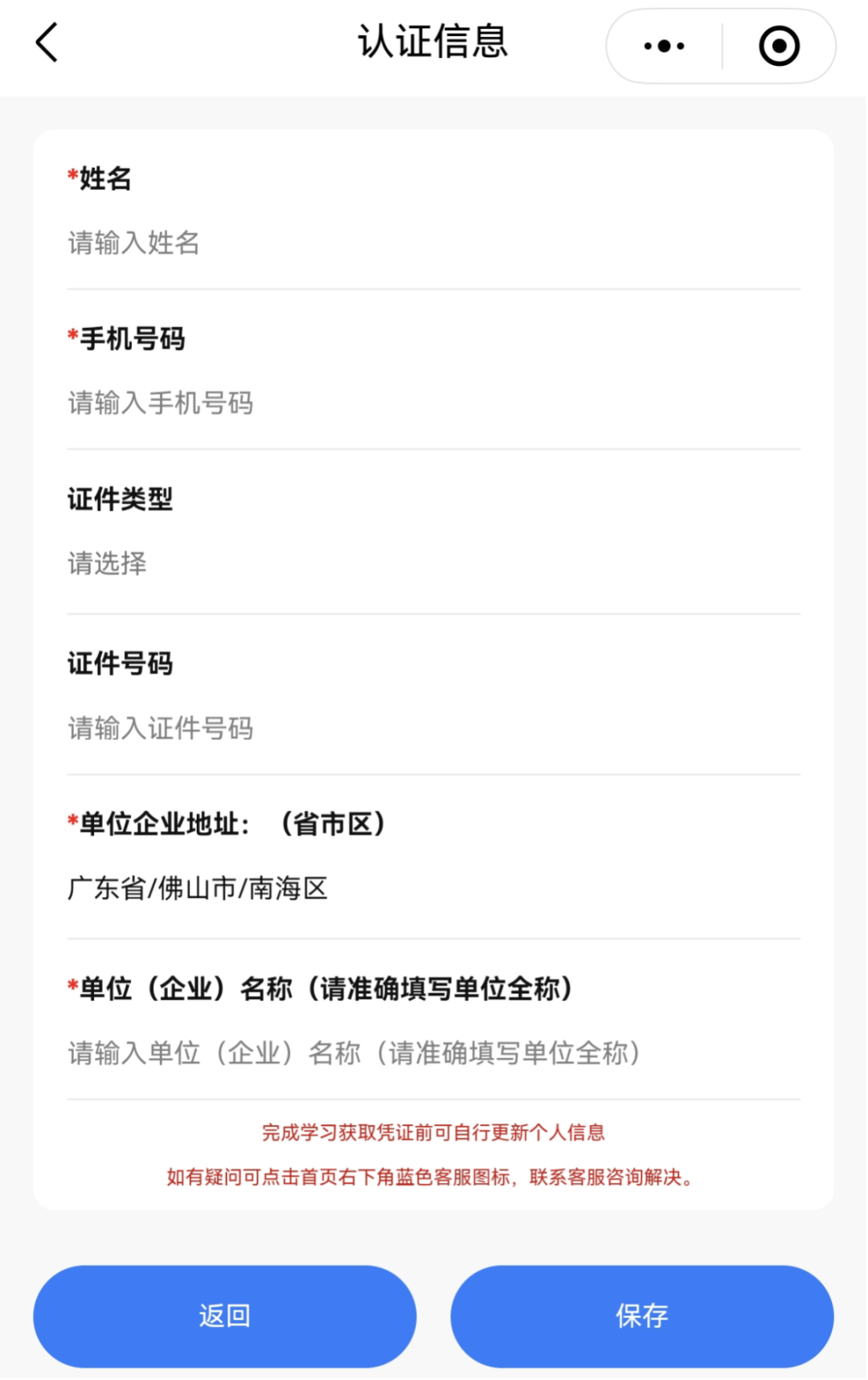This screenshot has height=1380, width=868.
Task: Change the 广东省/佛山市/南海区 address
Action: [434, 888]
